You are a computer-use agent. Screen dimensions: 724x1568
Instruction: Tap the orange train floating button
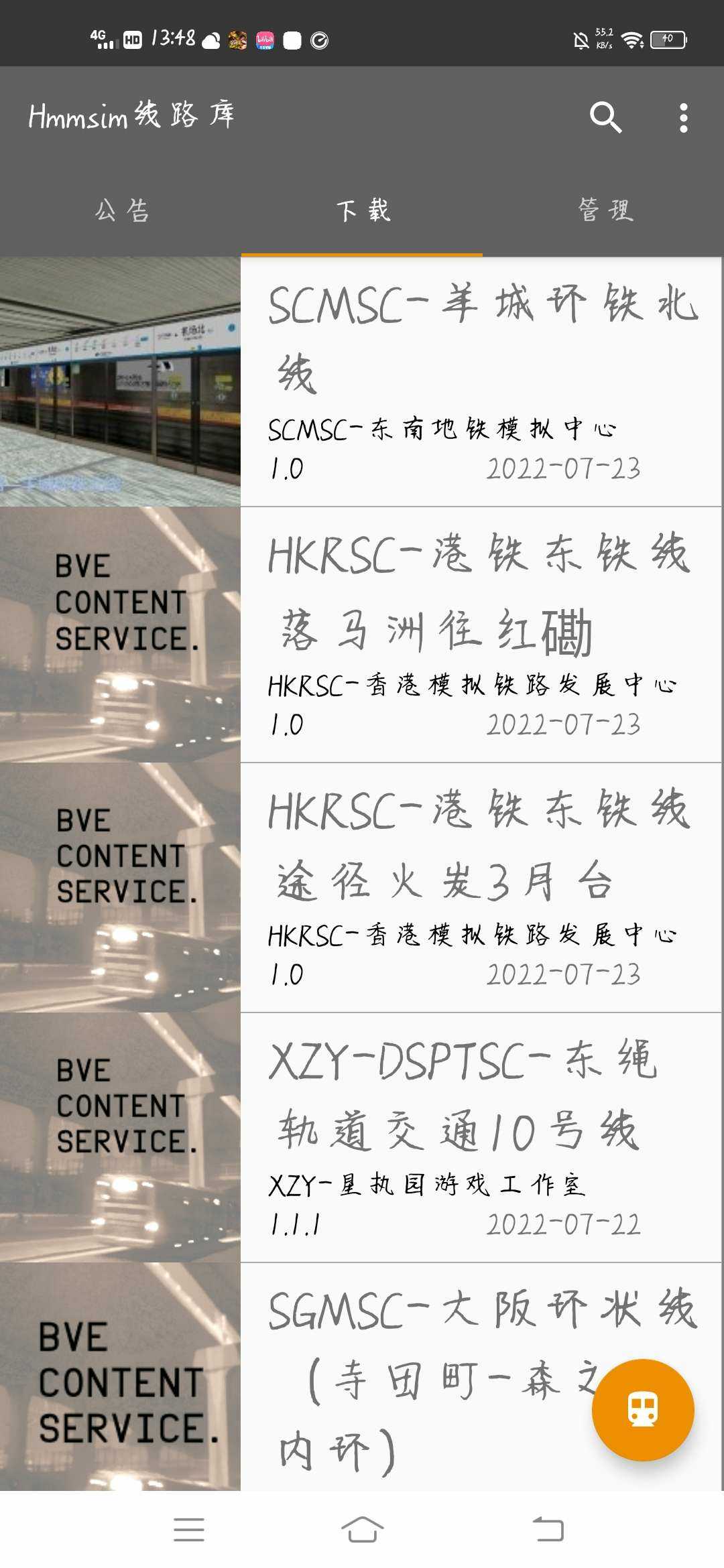pos(642,1409)
